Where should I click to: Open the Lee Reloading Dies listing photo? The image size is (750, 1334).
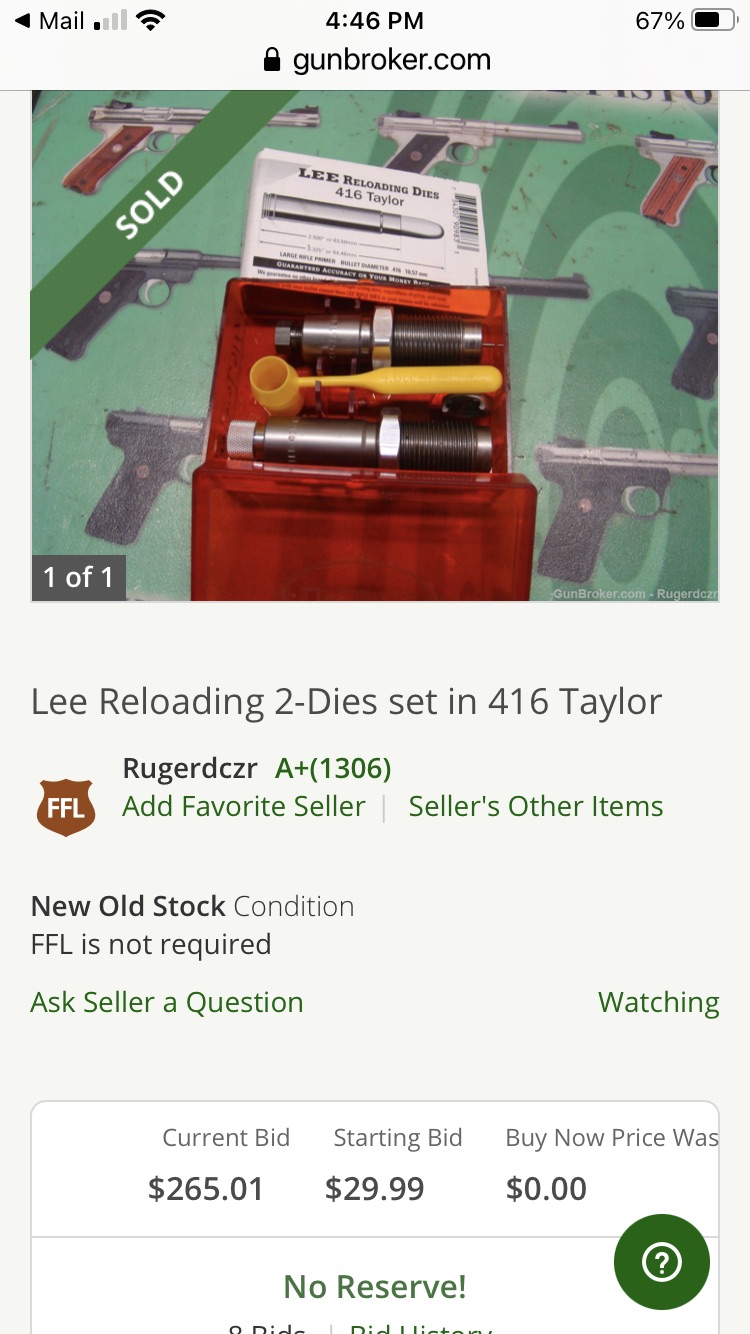click(375, 345)
